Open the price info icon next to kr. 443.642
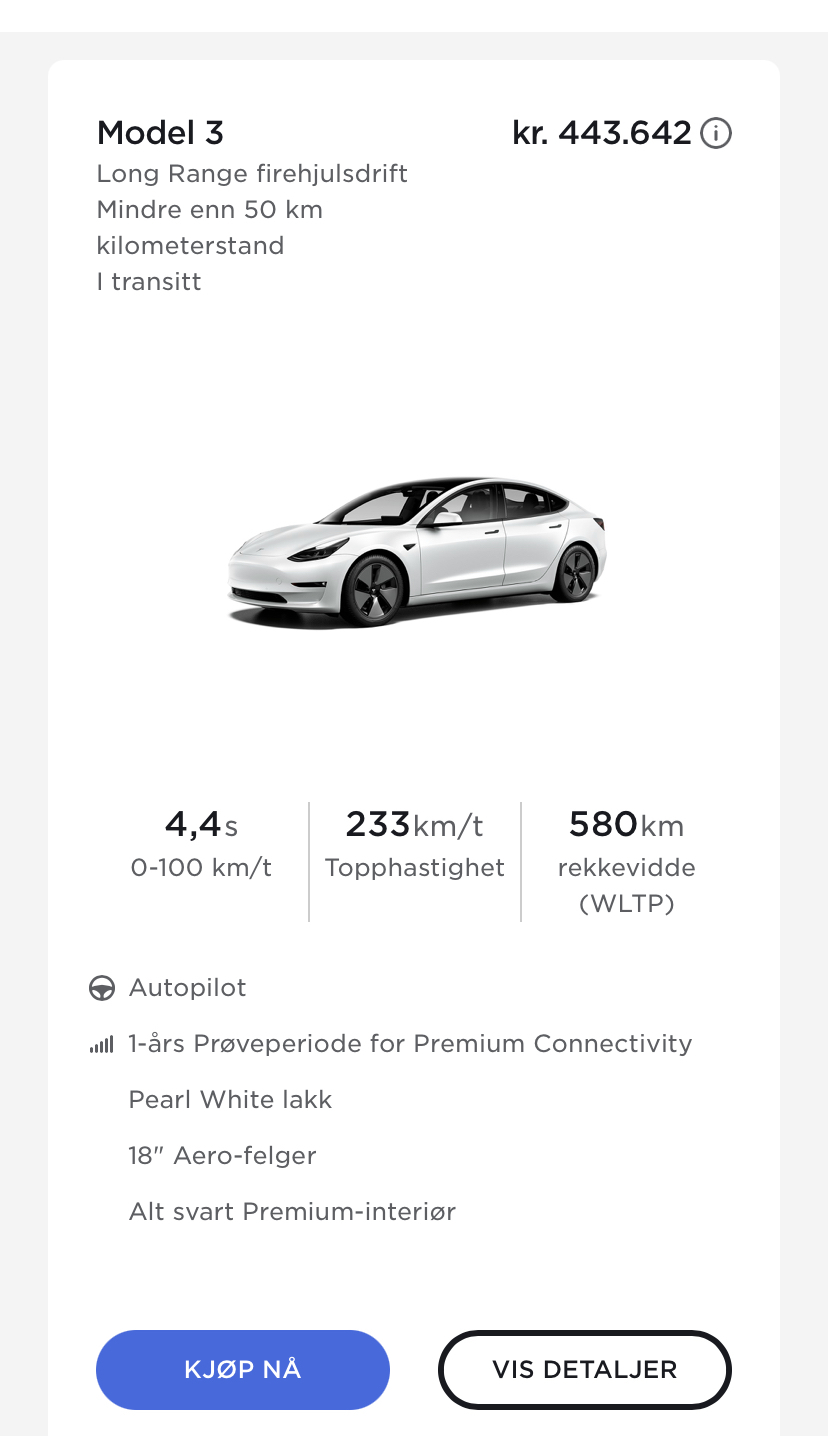Screen dimensions: 828x1436 pyautogui.click(x=716, y=133)
